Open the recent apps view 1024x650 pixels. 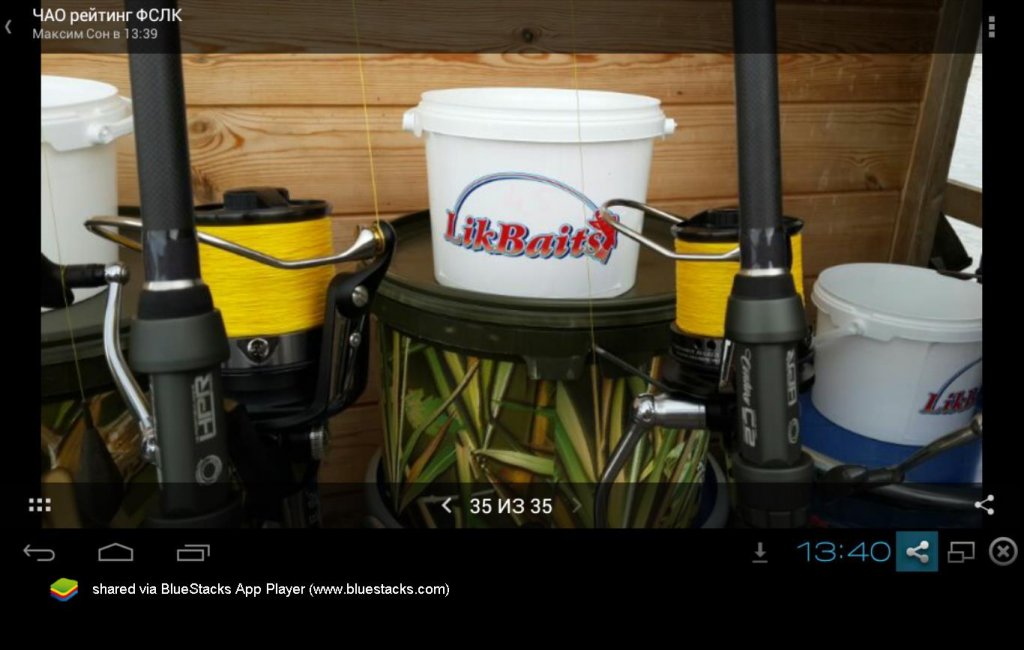point(193,552)
